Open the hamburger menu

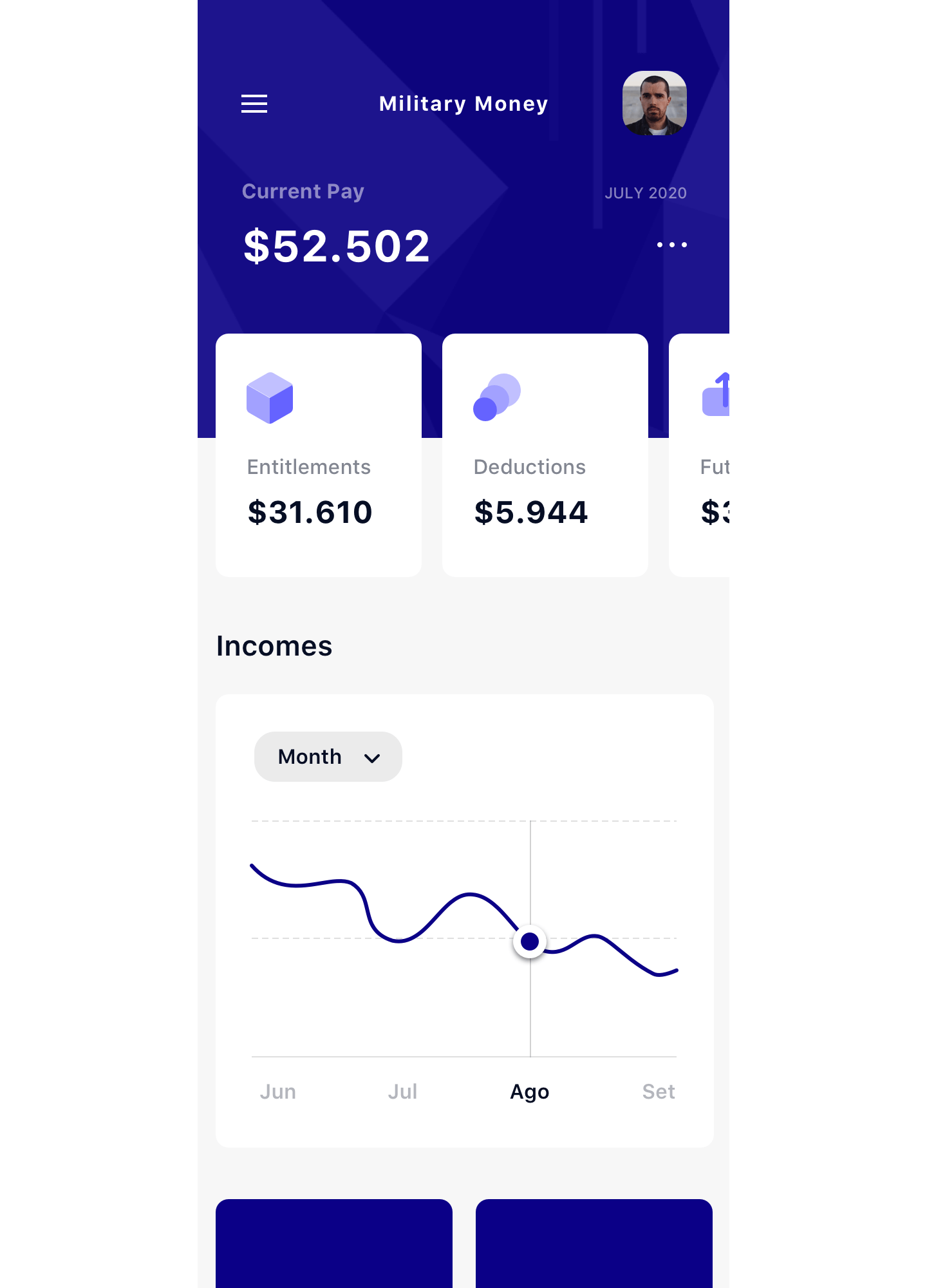coord(254,104)
